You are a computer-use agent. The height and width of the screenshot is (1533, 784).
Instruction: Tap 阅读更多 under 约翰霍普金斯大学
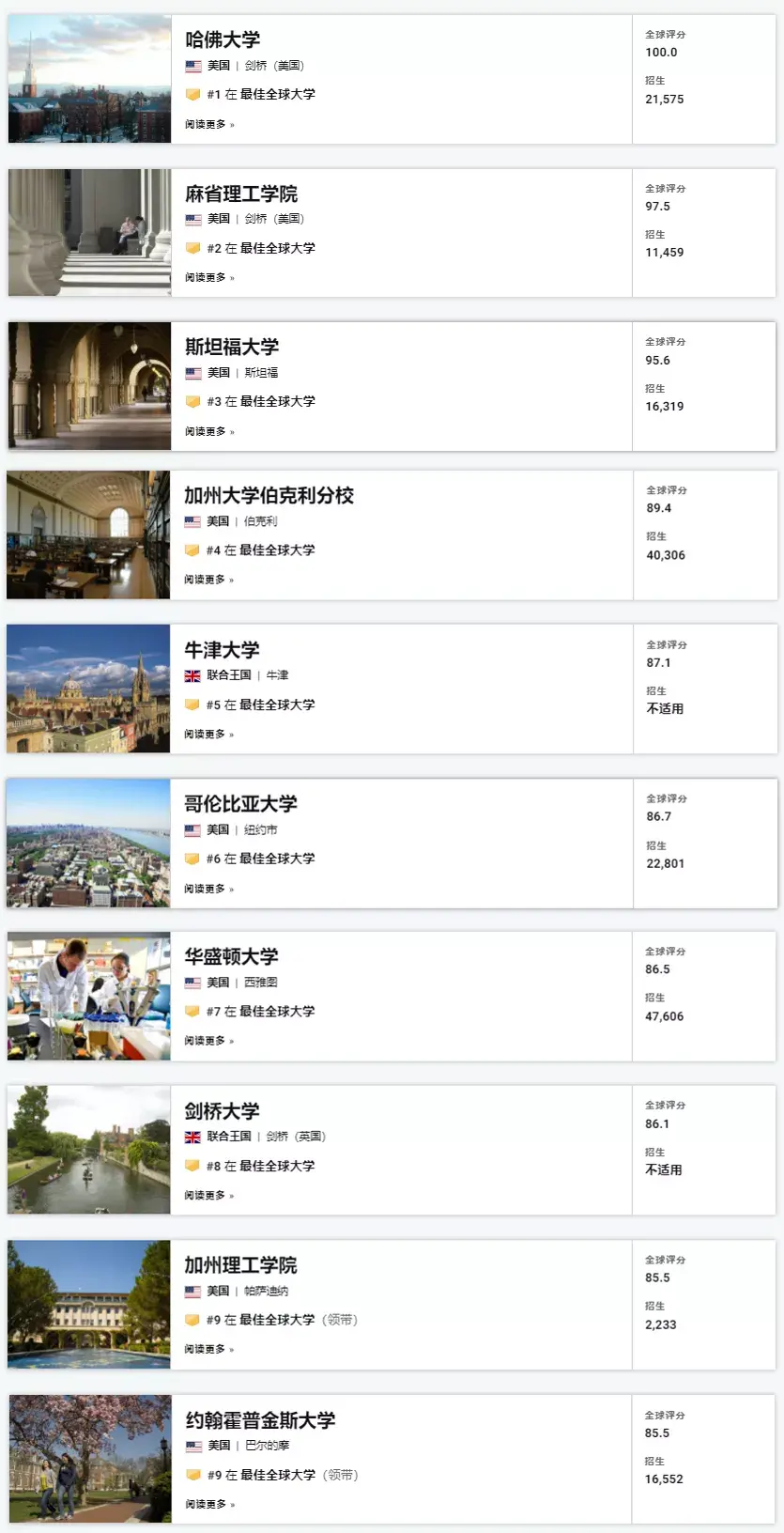[208, 1504]
